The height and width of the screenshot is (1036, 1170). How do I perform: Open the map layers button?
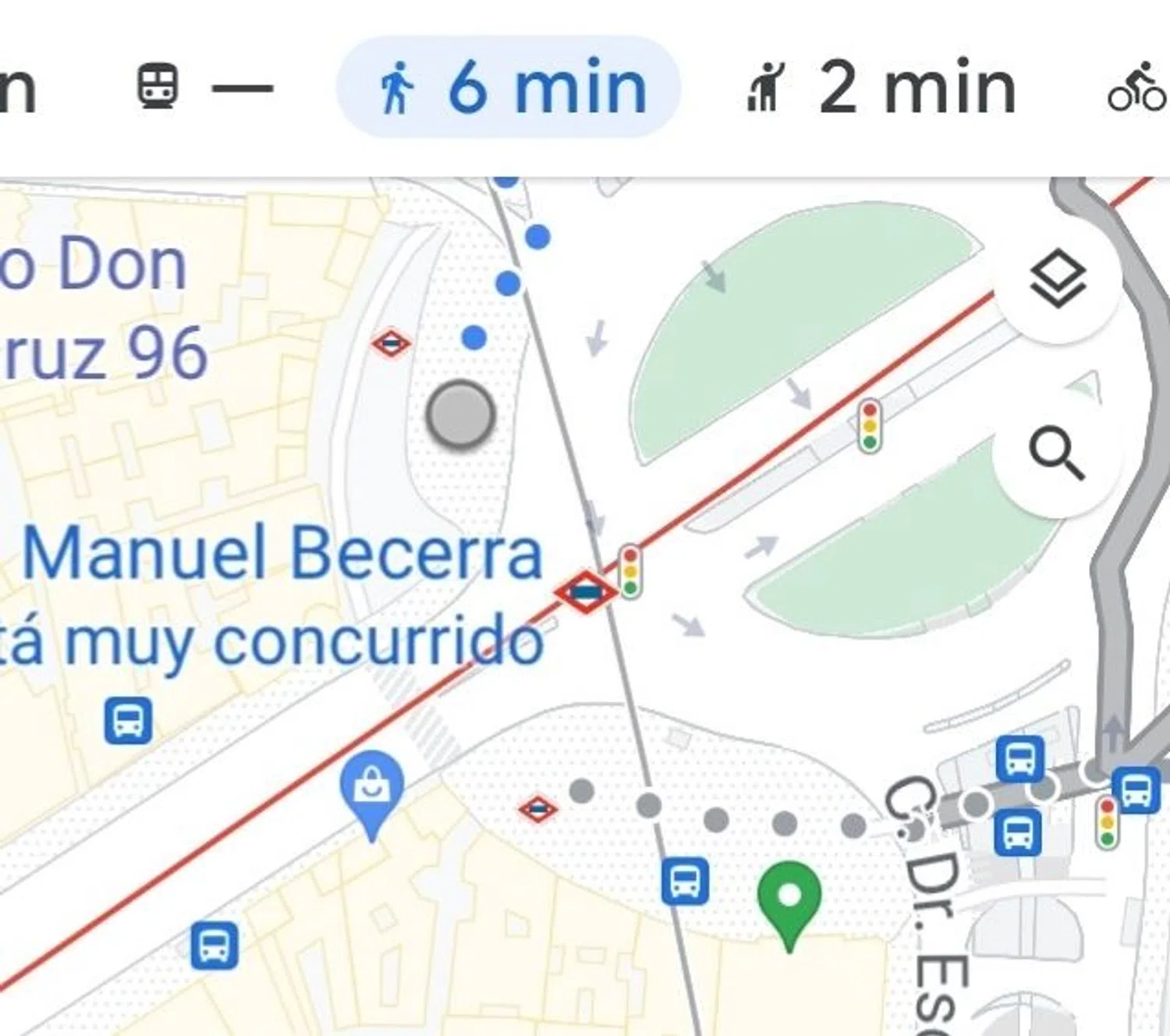(1057, 279)
